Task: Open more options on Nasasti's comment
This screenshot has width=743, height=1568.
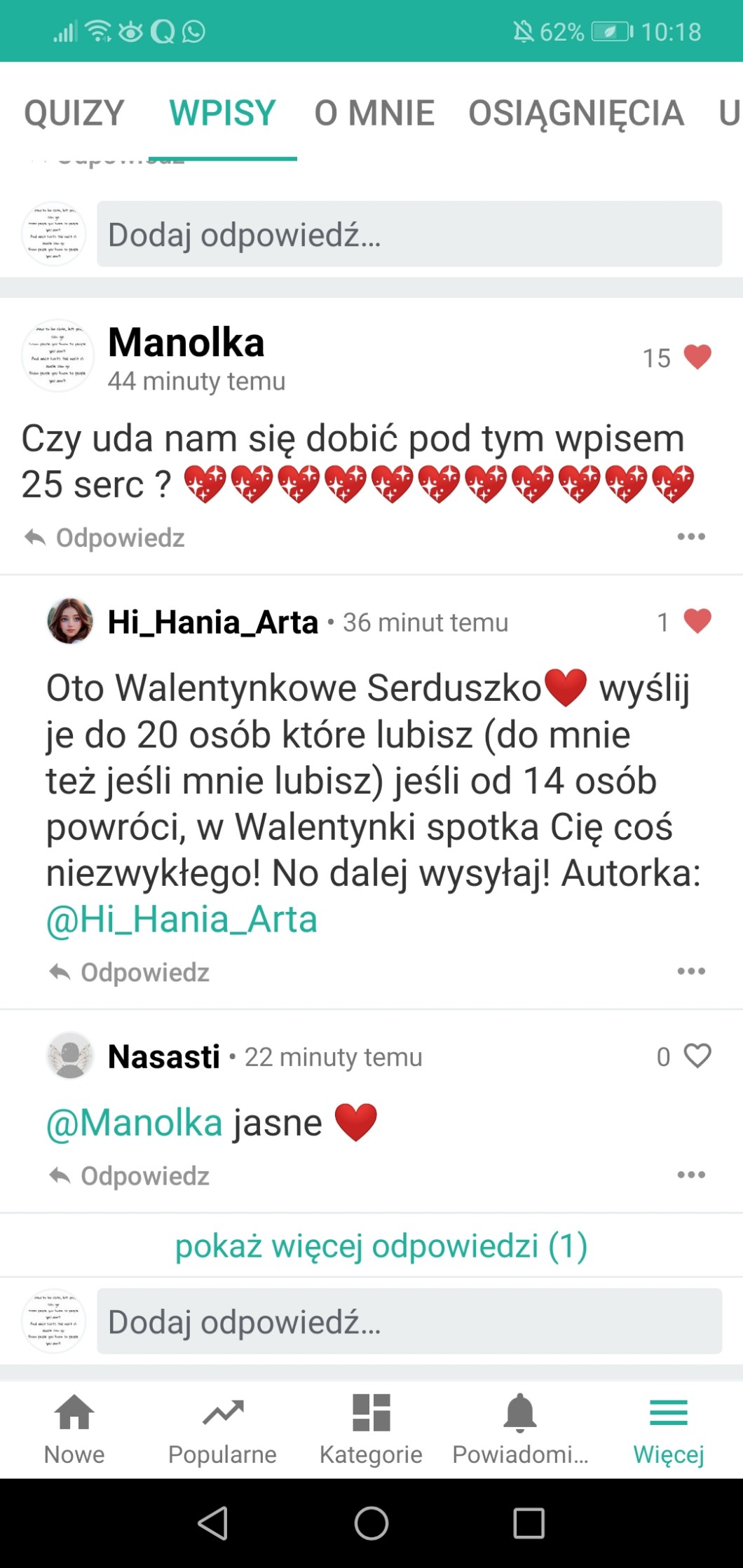Action: [x=691, y=1175]
